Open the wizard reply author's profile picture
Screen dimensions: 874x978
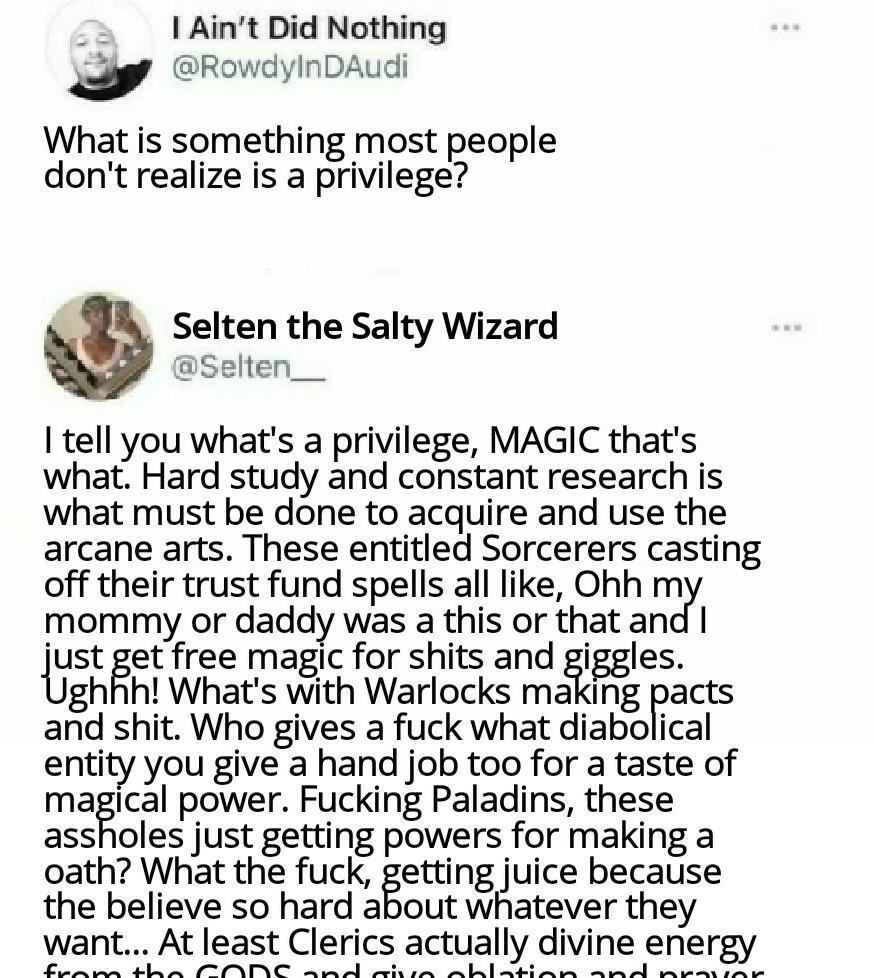[x=98, y=346]
